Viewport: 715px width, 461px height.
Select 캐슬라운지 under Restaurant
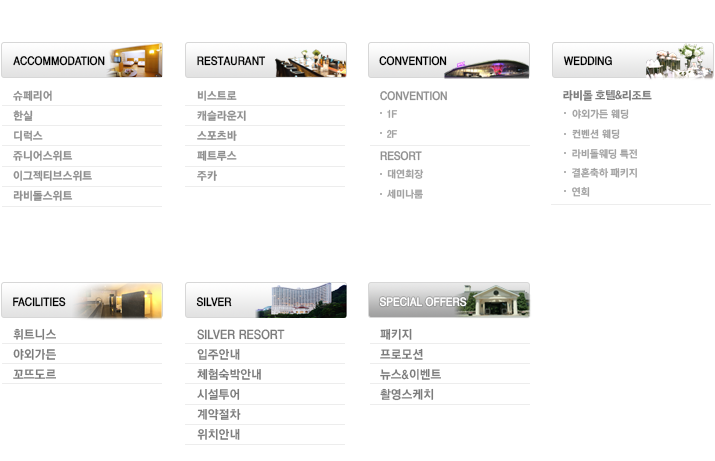tap(221, 116)
